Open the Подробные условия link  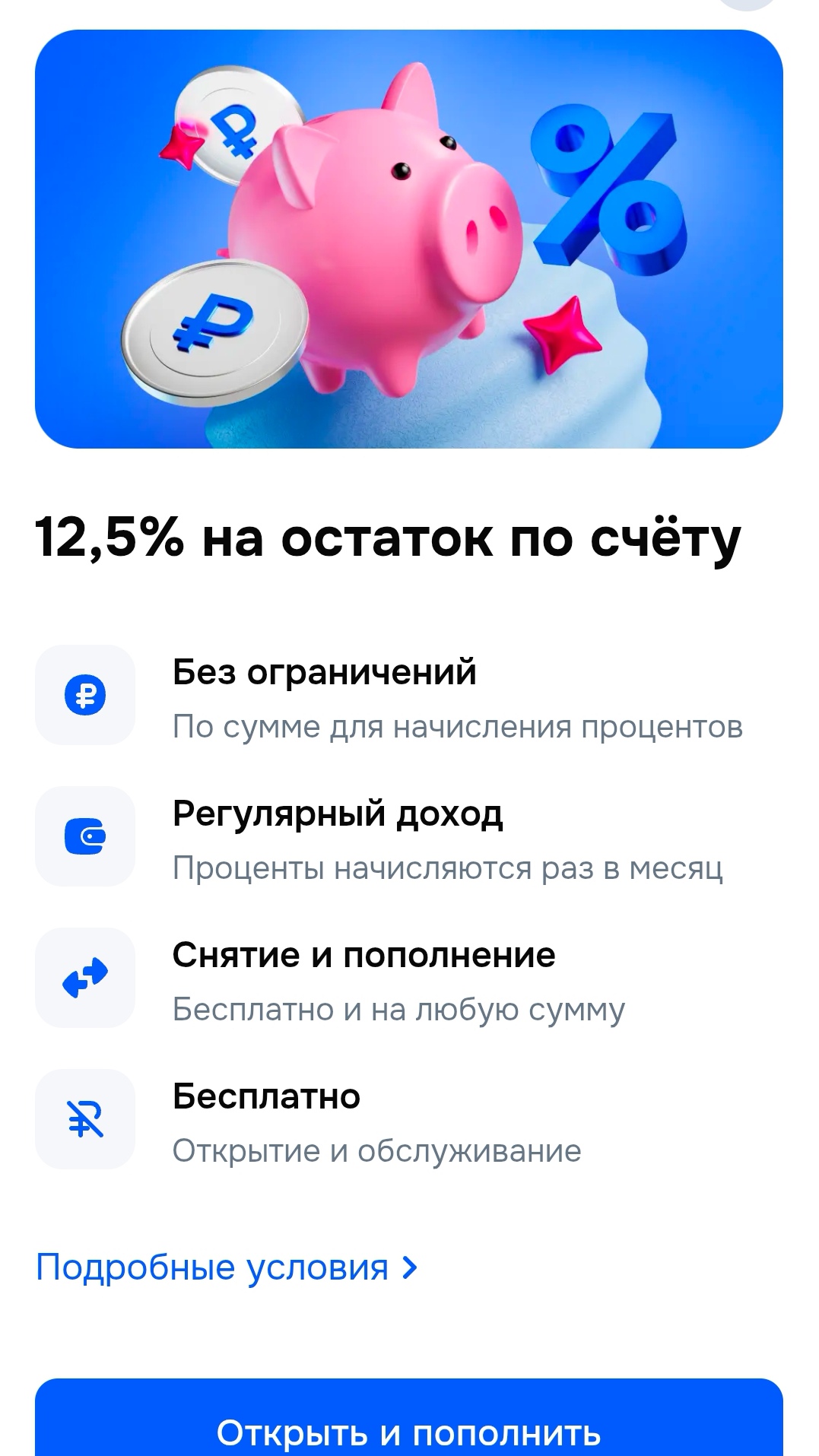click(x=227, y=1267)
